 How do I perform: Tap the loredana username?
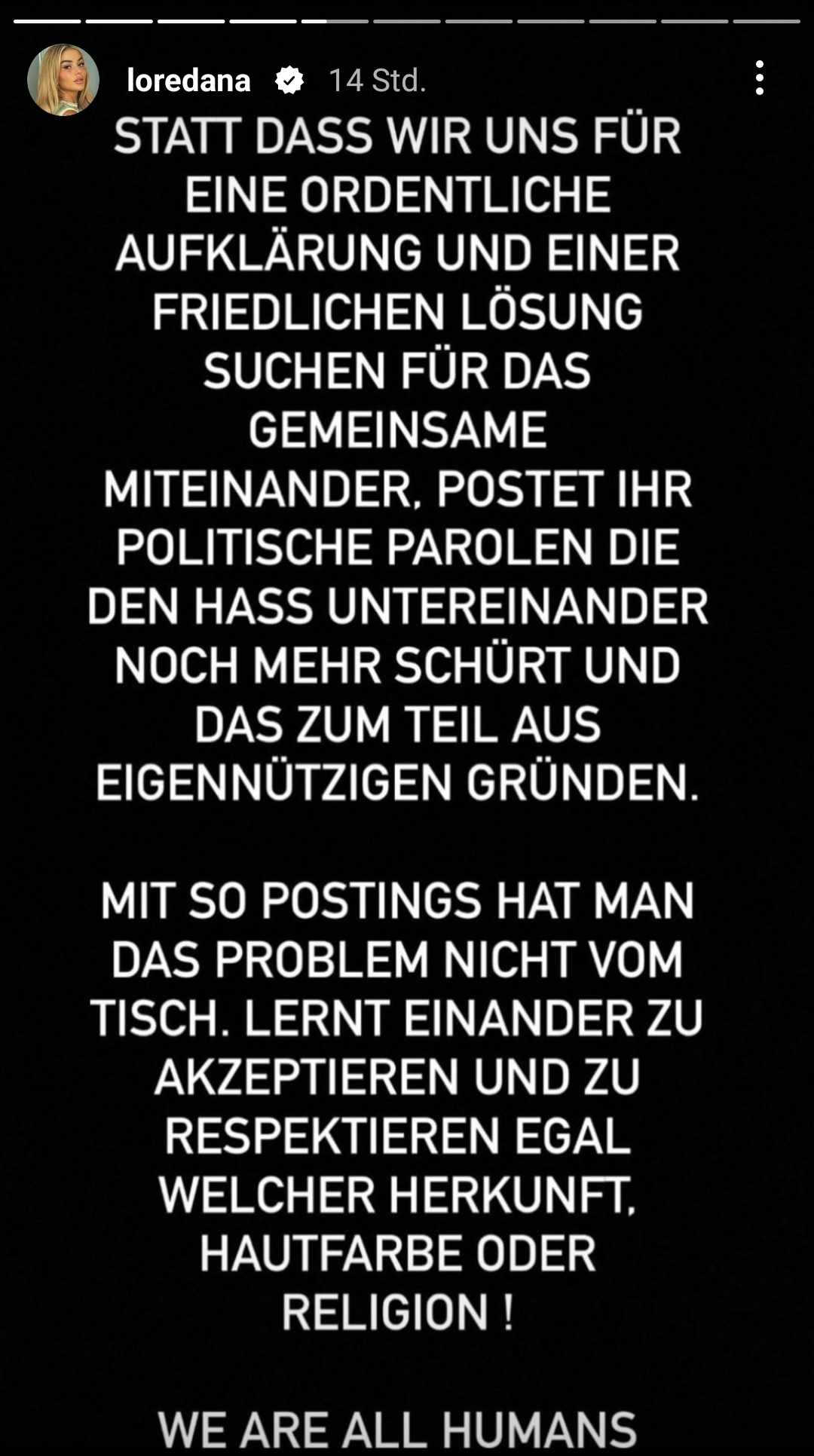[188, 80]
